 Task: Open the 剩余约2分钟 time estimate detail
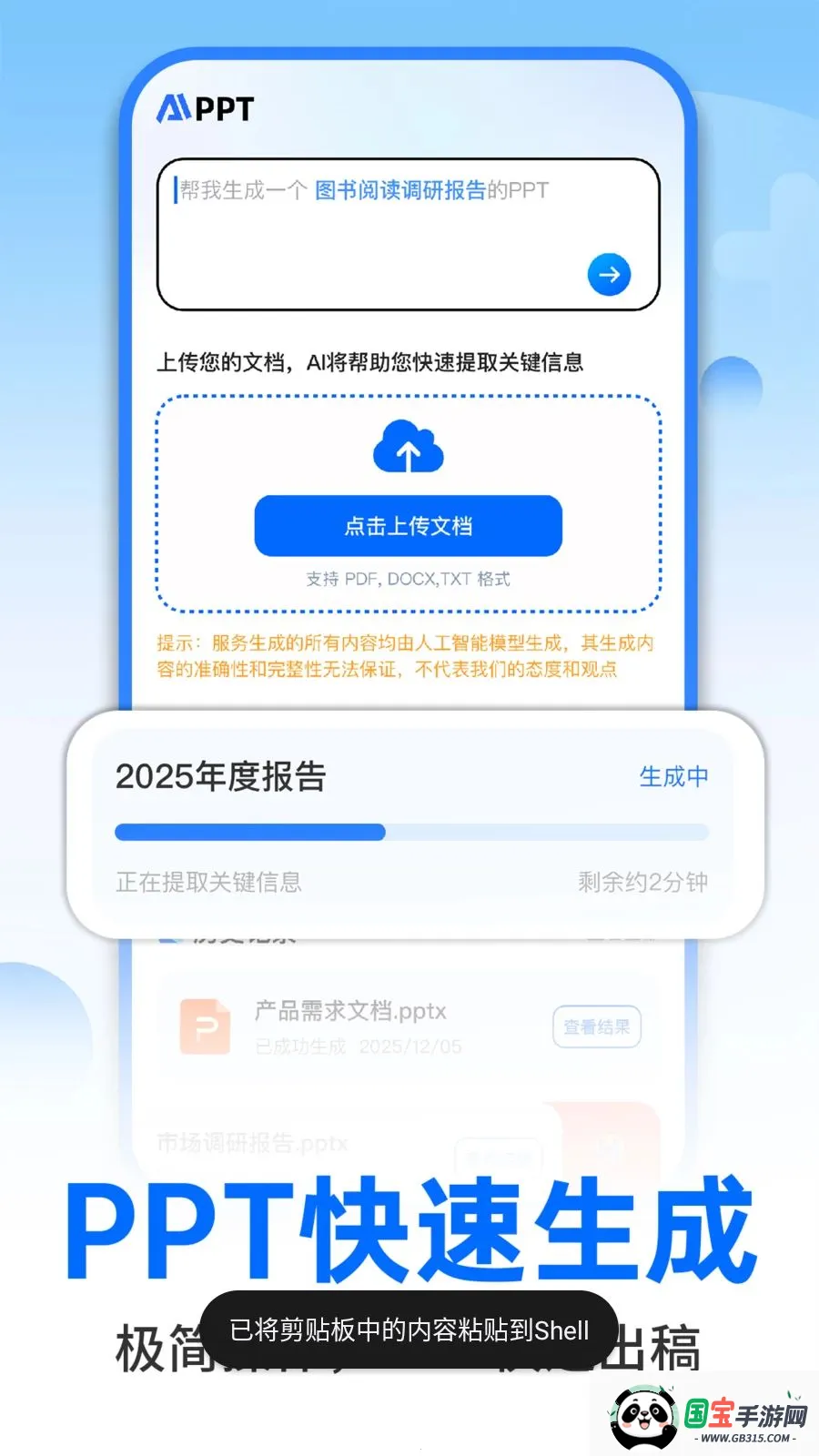point(642,882)
